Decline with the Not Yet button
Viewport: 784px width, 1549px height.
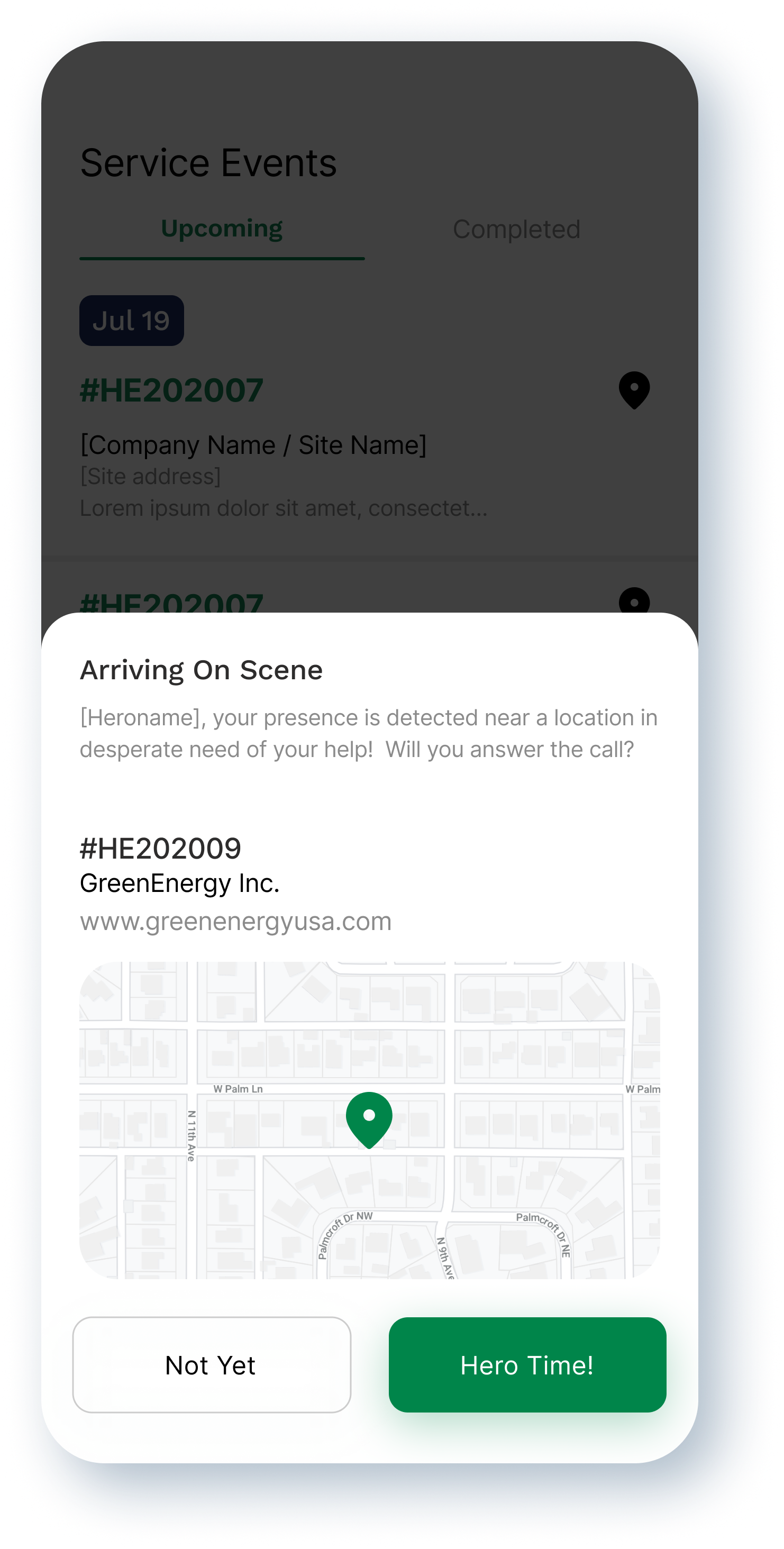pyautogui.click(x=212, y=1364)
